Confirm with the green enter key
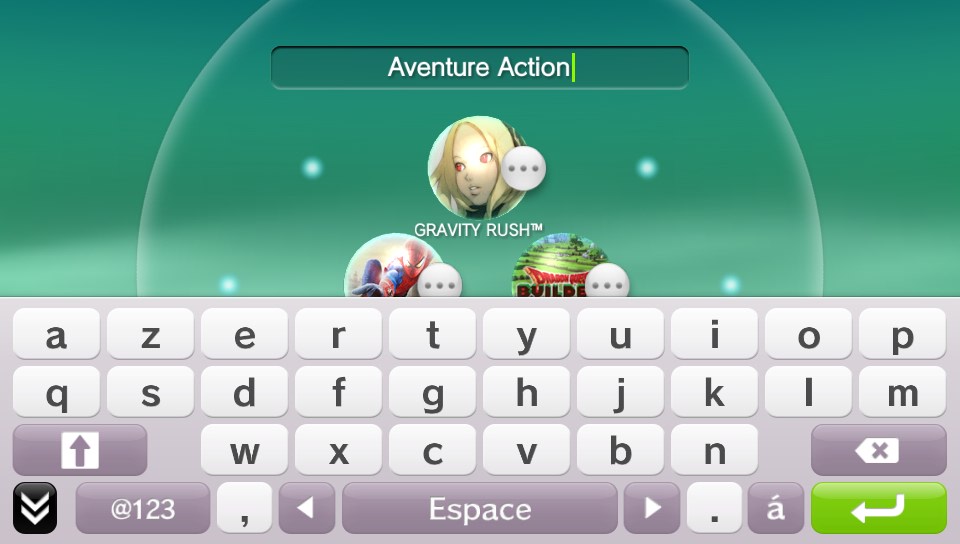960x544 pixels. point(878,508)
